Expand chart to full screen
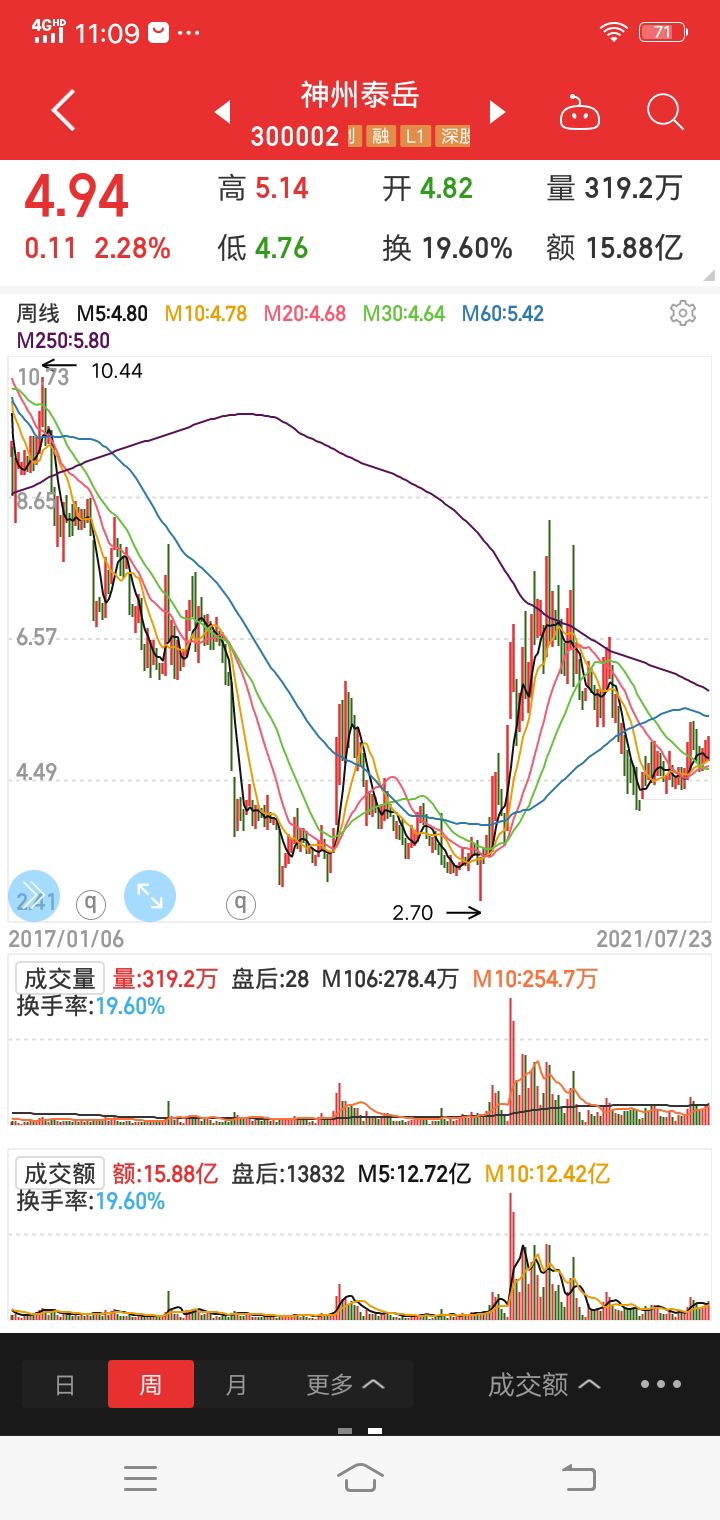Image resolution: width=720 pixels, height=1520 pixels. 150,895
